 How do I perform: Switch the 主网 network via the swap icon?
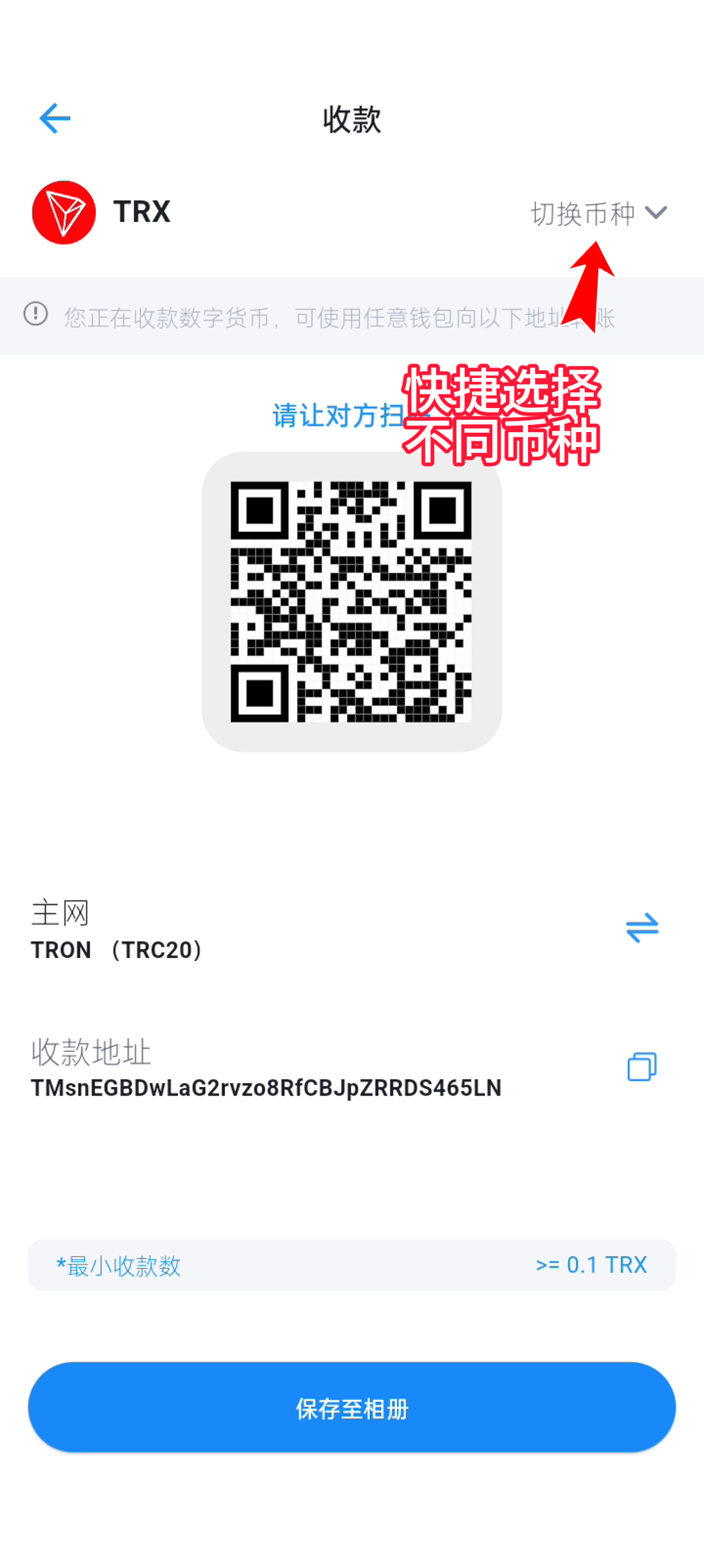642,928
